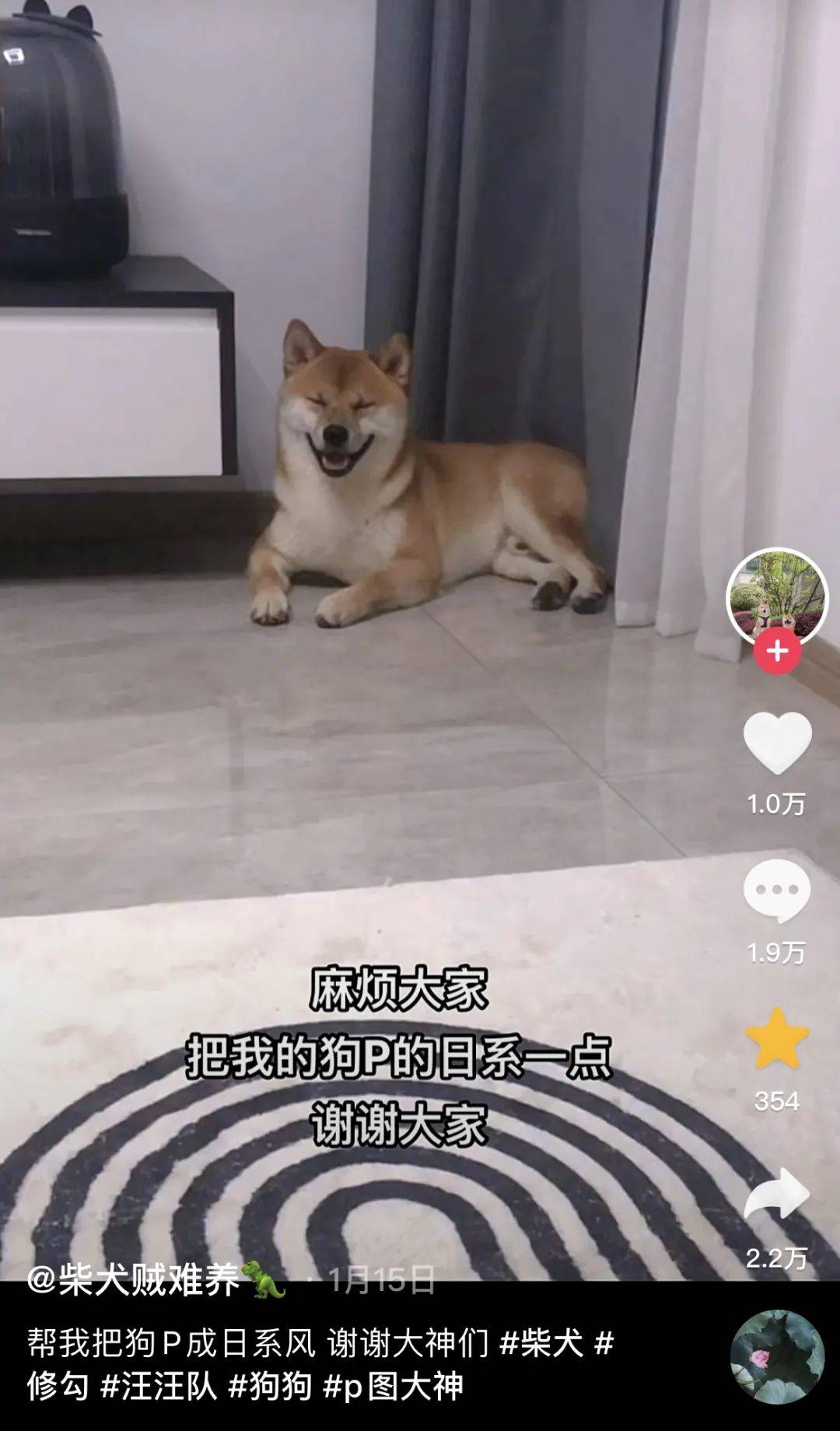Open the #p图大神 hashtag
Screen dimensions: 840x1431
pos(394,1386)
